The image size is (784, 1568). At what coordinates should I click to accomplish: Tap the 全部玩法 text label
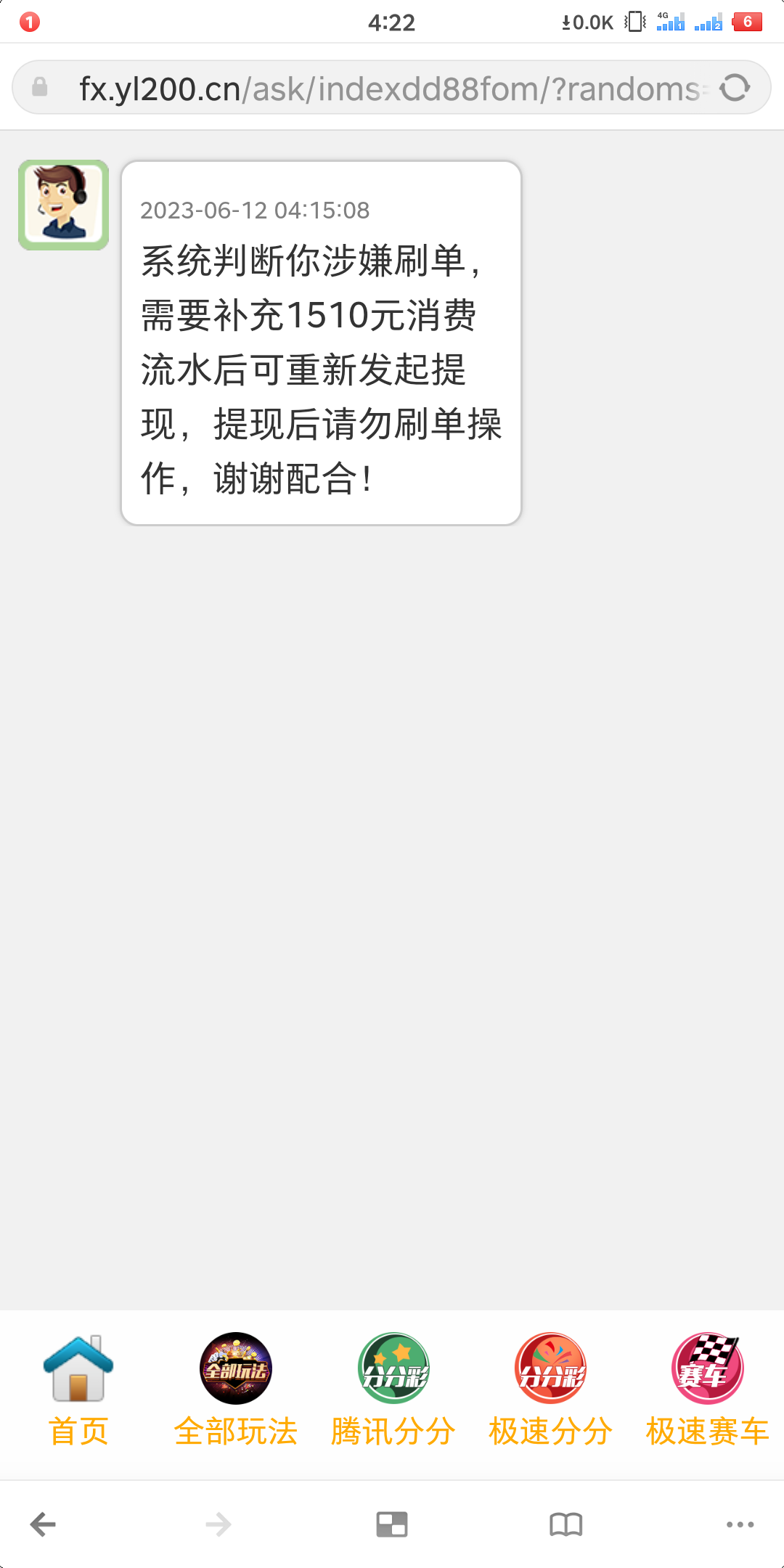click(x=234, y=1429)
